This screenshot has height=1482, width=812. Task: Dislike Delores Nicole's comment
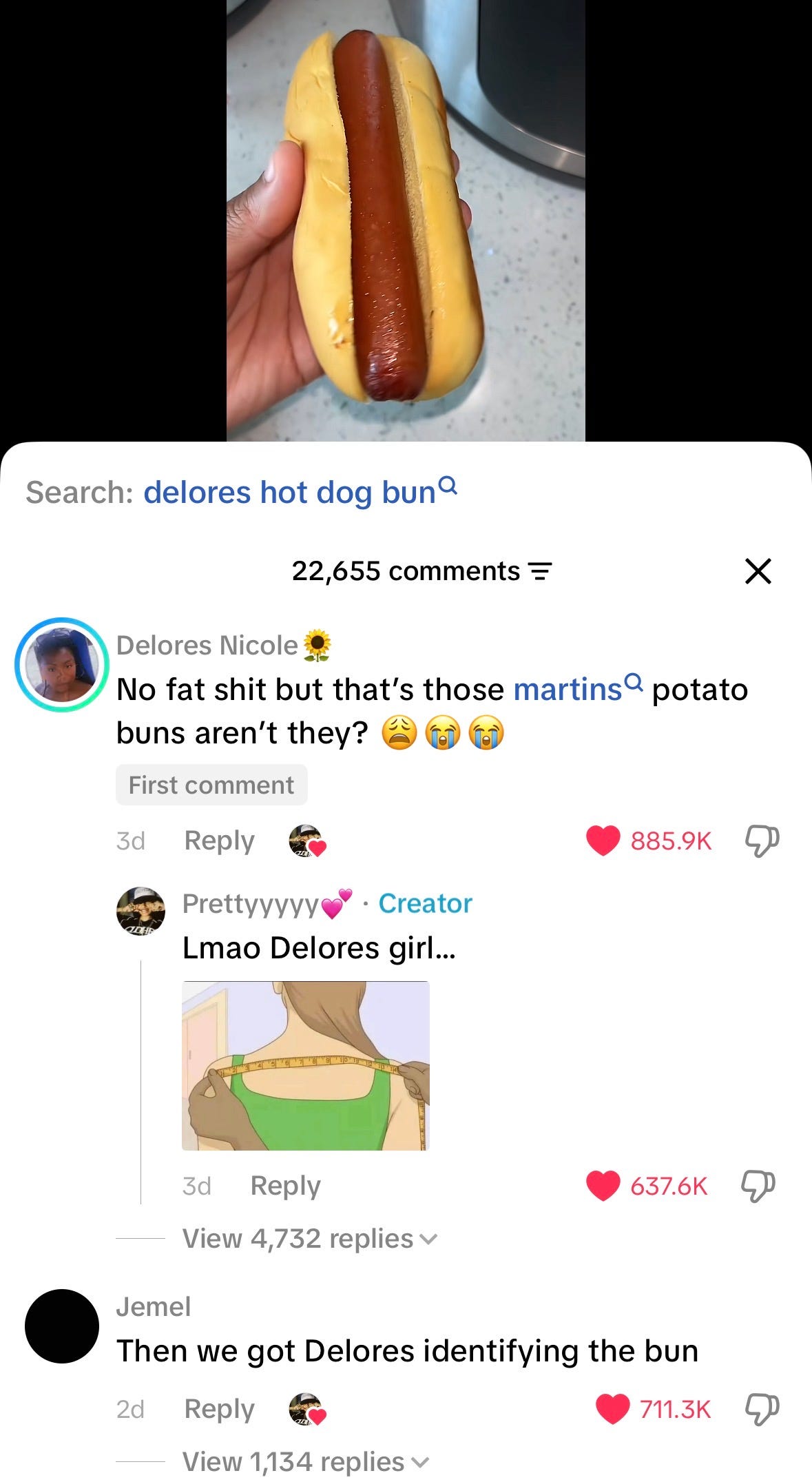(x=762, y=841)
